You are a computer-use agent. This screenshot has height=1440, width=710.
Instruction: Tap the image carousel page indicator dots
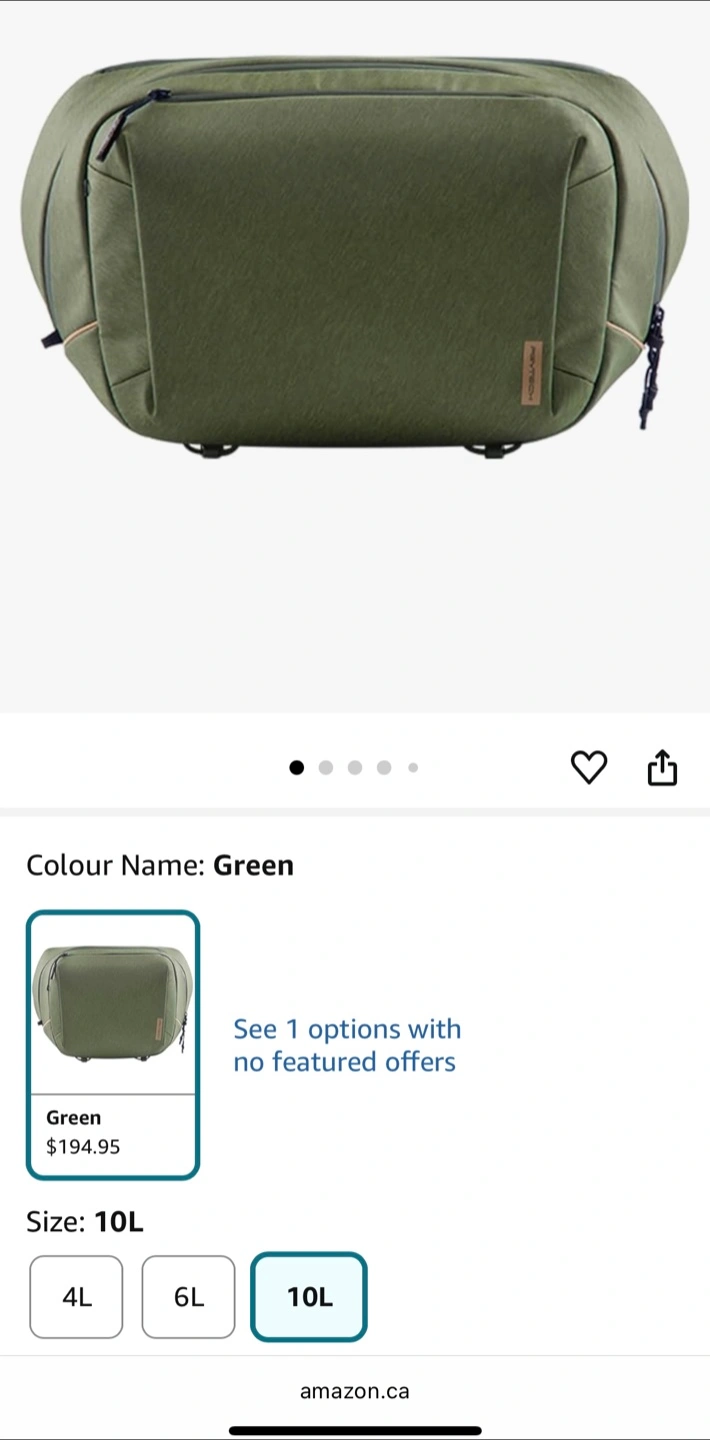pos(354,767)
